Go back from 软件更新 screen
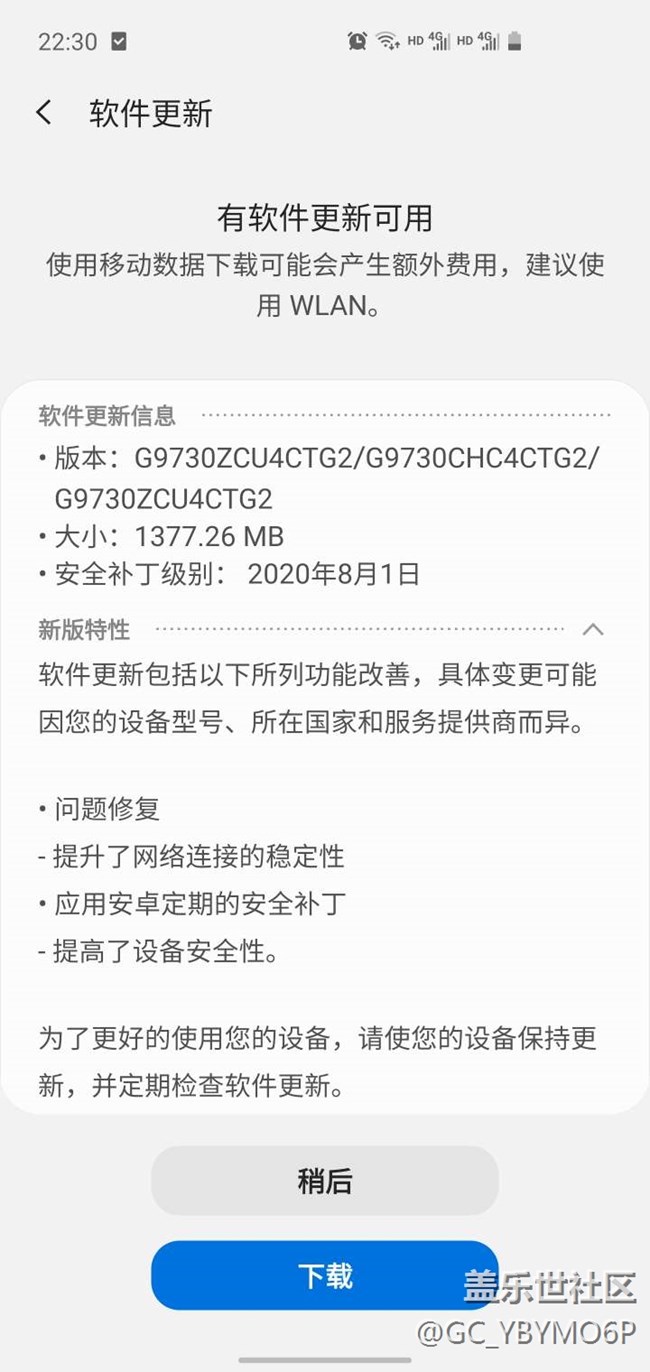650x1372 pixels. 44,112
